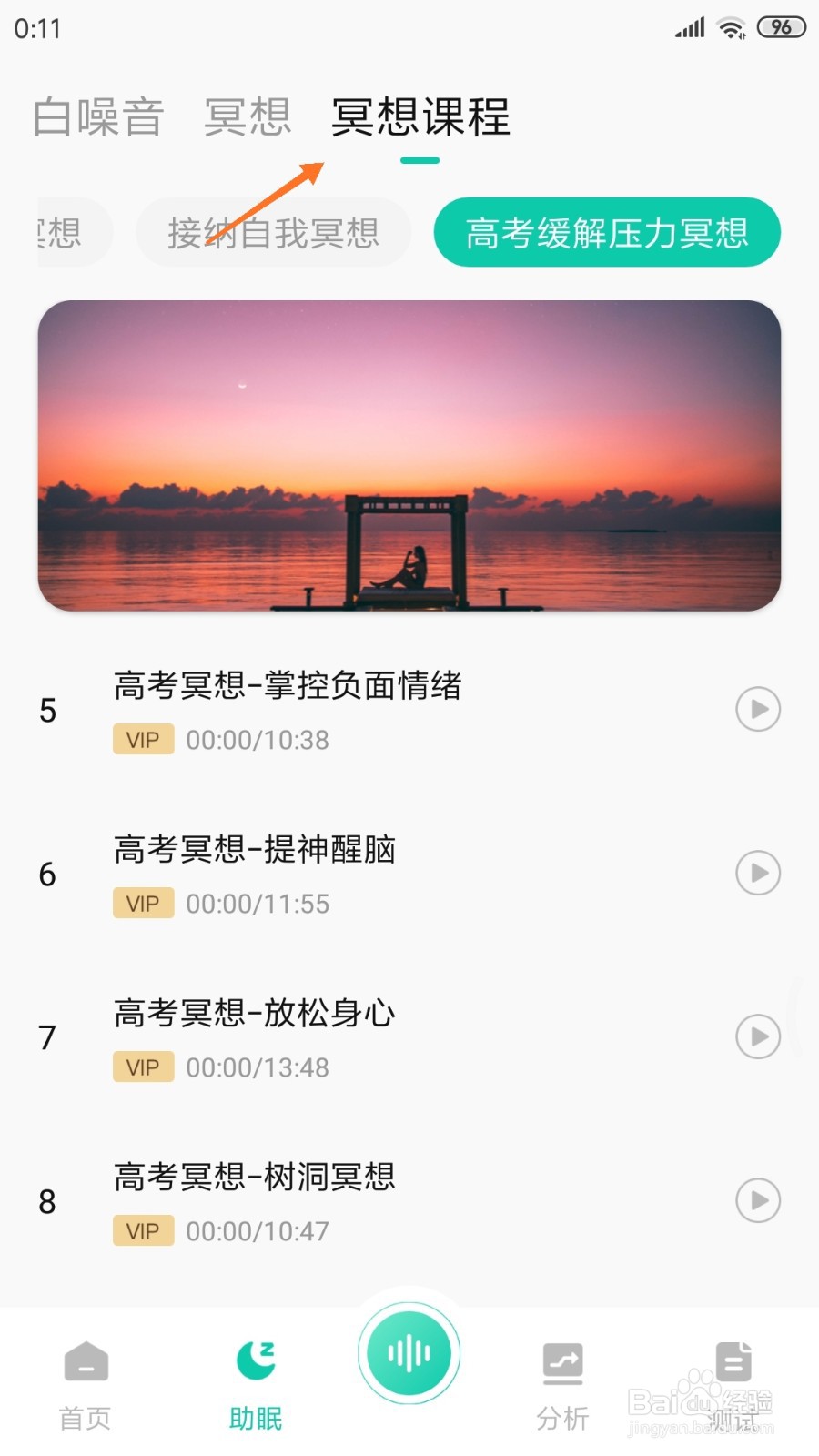The image size is (819, 1456).
Task: Tap the center sound wave button
Action: 409,1353
